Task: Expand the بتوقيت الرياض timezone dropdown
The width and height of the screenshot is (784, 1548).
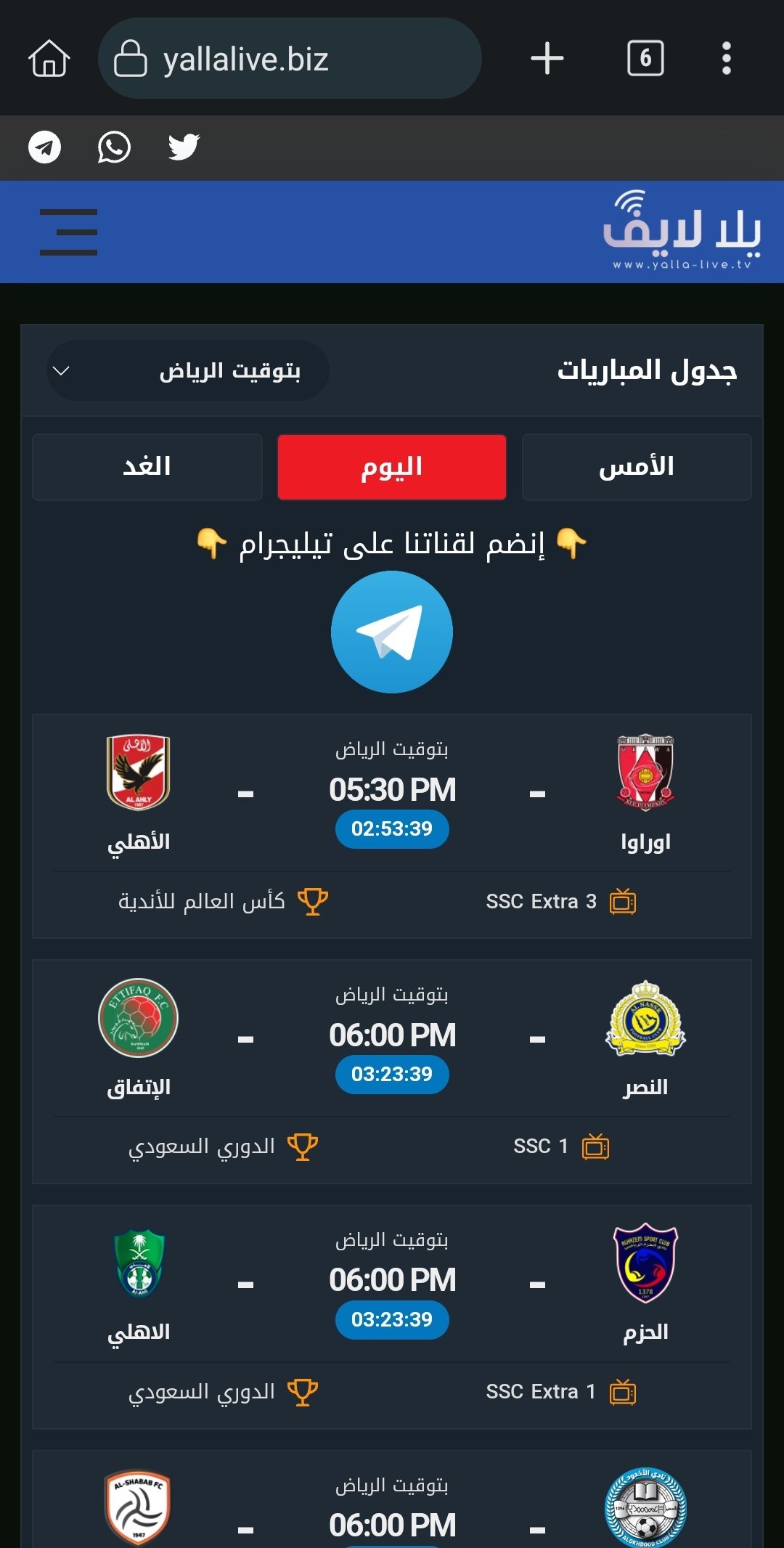Action: 187,371
